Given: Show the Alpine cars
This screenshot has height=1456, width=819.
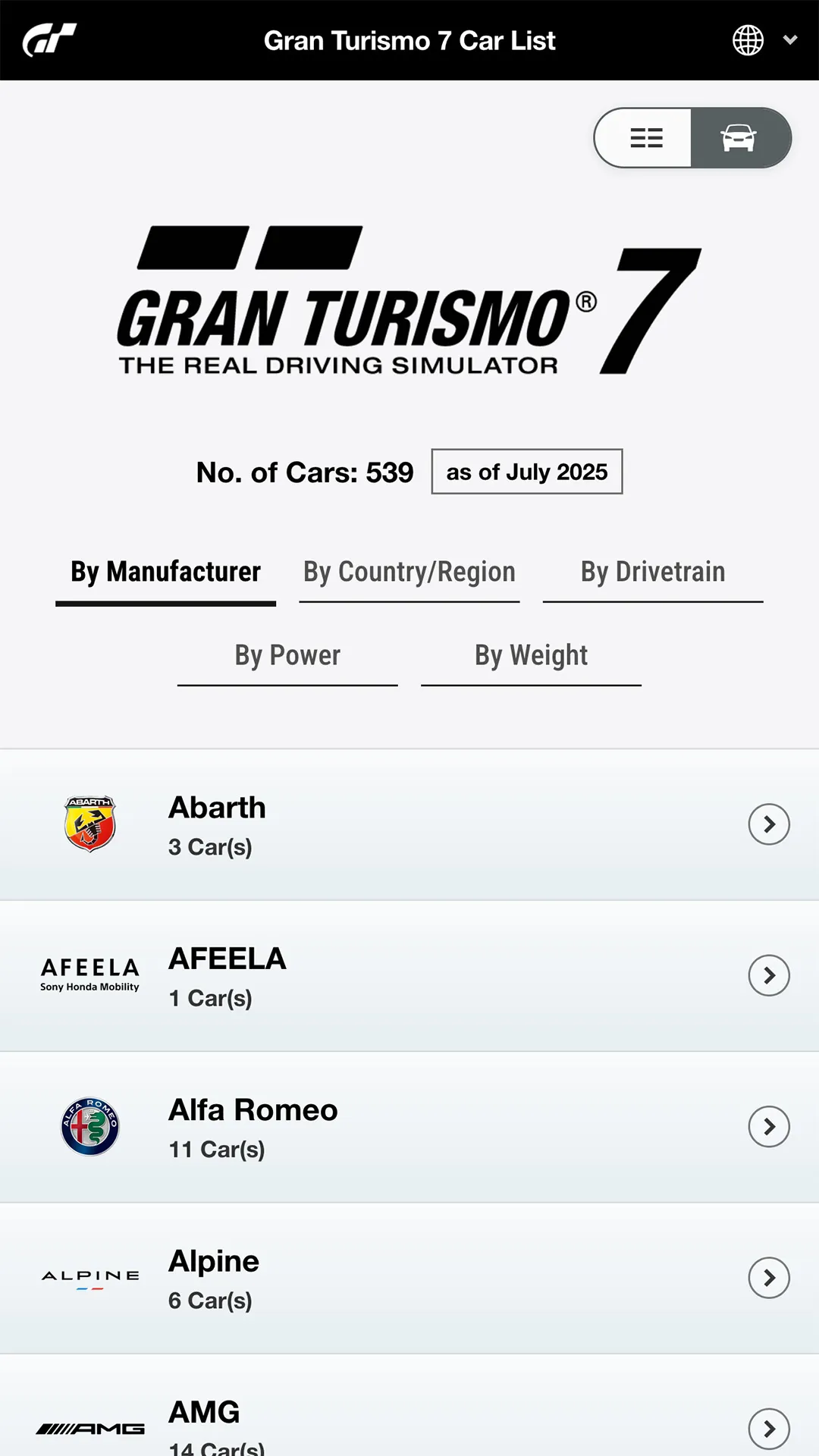Looking at the screenshot, I should (x=409, y=1278).
